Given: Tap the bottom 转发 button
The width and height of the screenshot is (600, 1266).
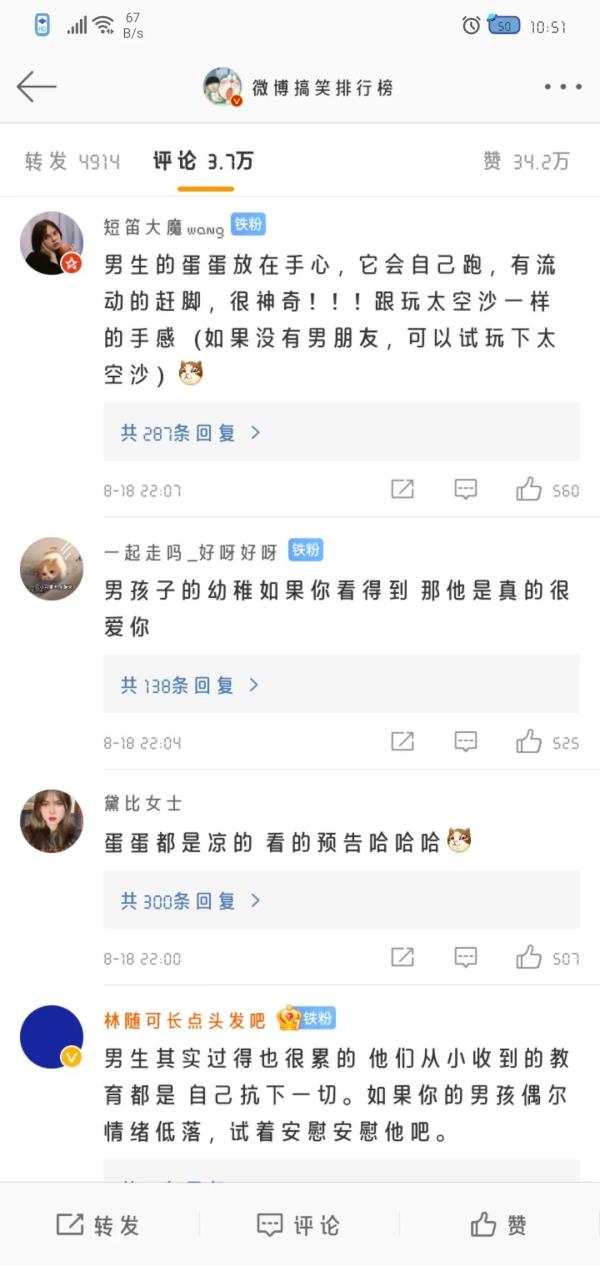Looking at the screenshot, I should pos(99,1224).
